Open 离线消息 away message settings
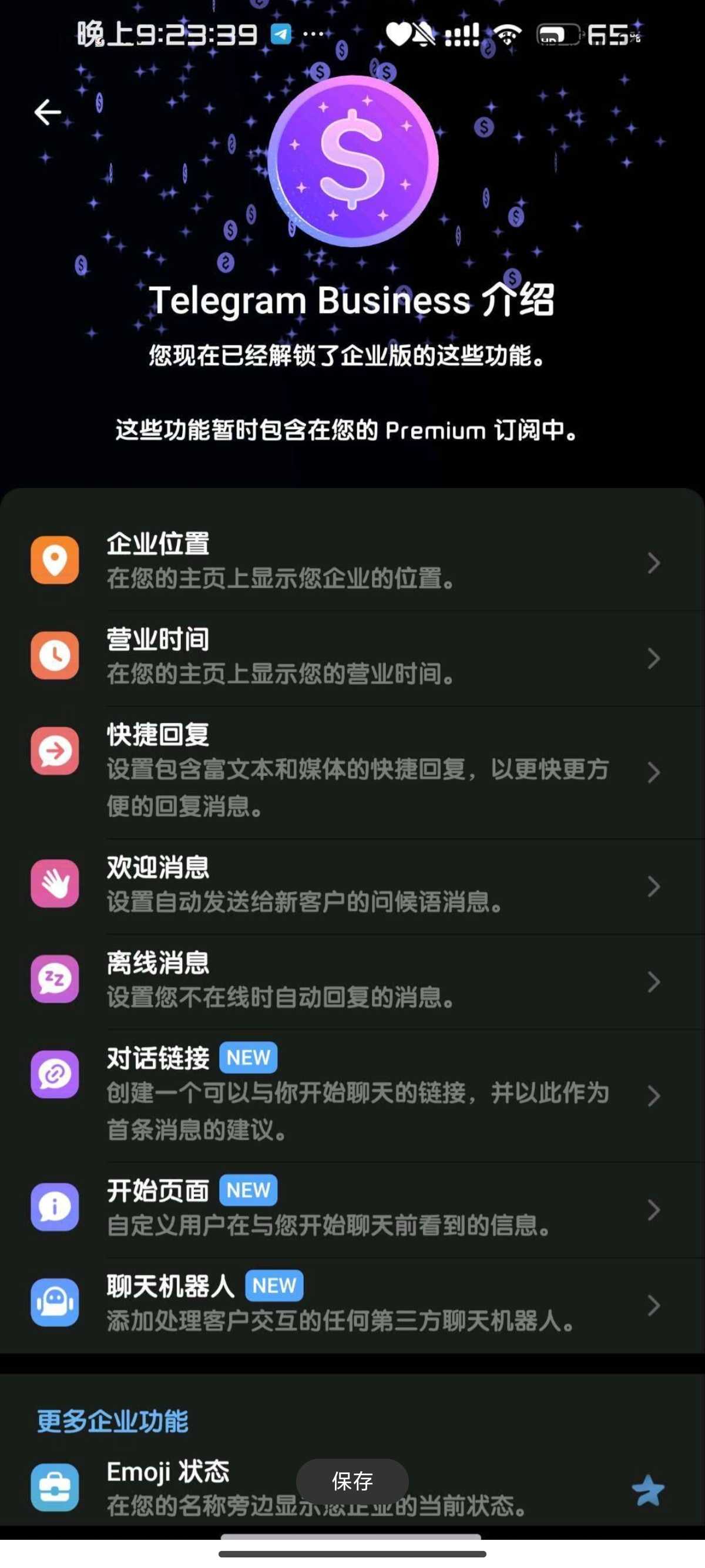 (x=352, y=980)
